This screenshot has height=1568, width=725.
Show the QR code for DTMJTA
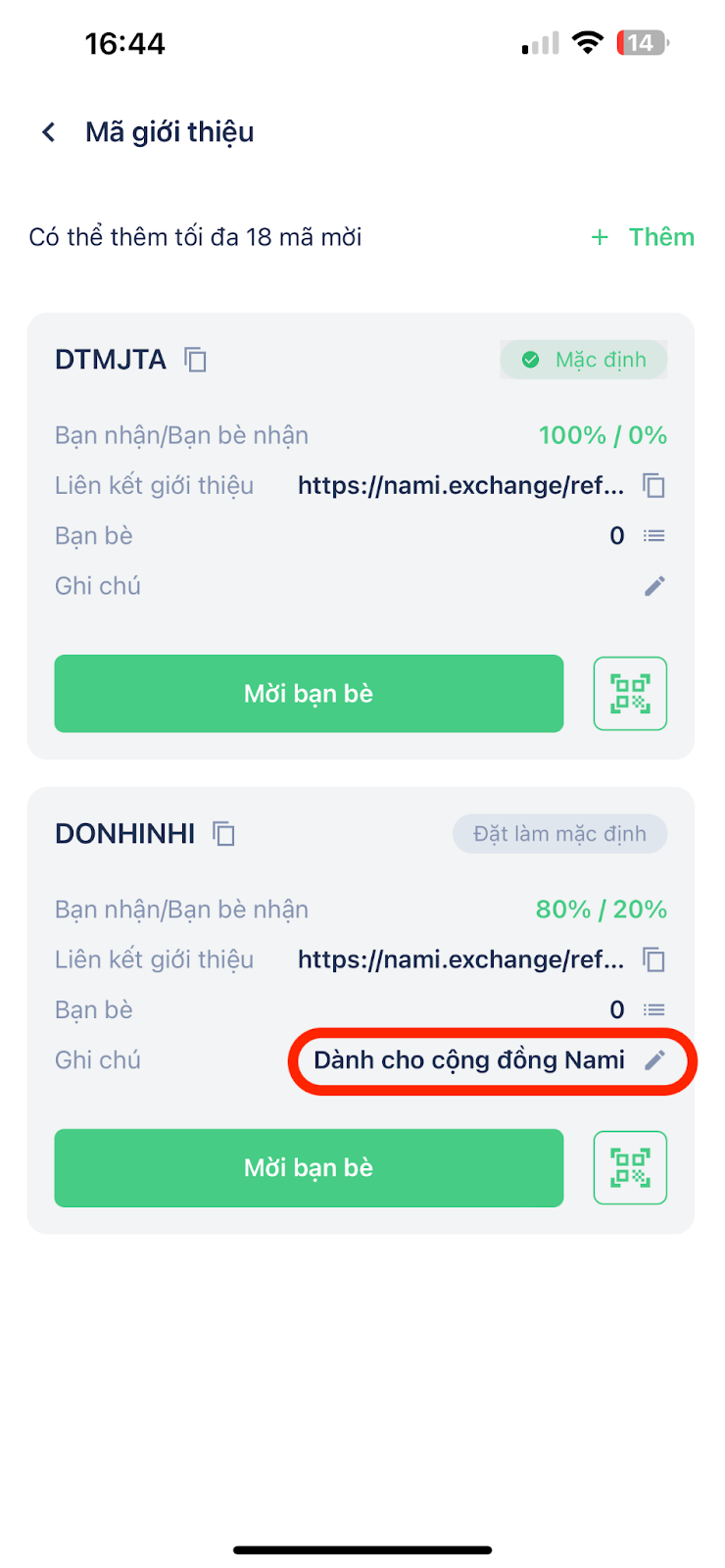tap(630, 694)
